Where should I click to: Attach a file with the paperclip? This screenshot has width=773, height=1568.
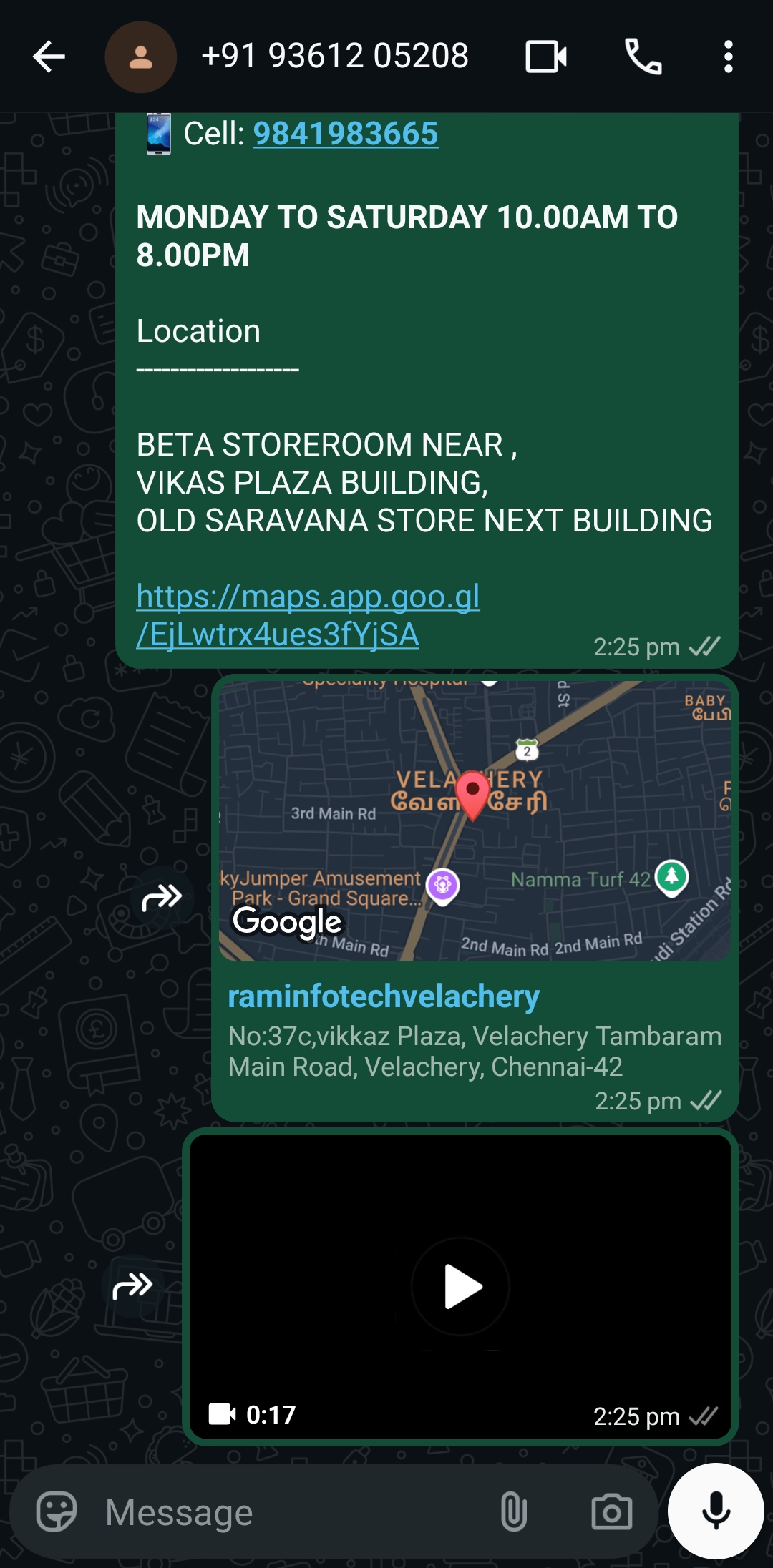513,1511
